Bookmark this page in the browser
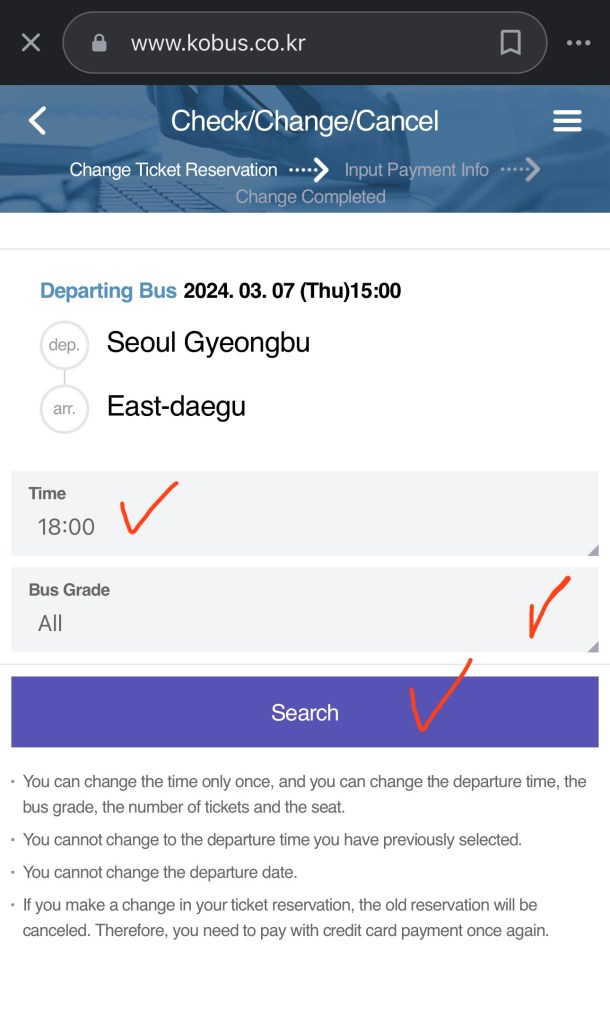The image size is (610, 1023). click(x=510, y=43)
